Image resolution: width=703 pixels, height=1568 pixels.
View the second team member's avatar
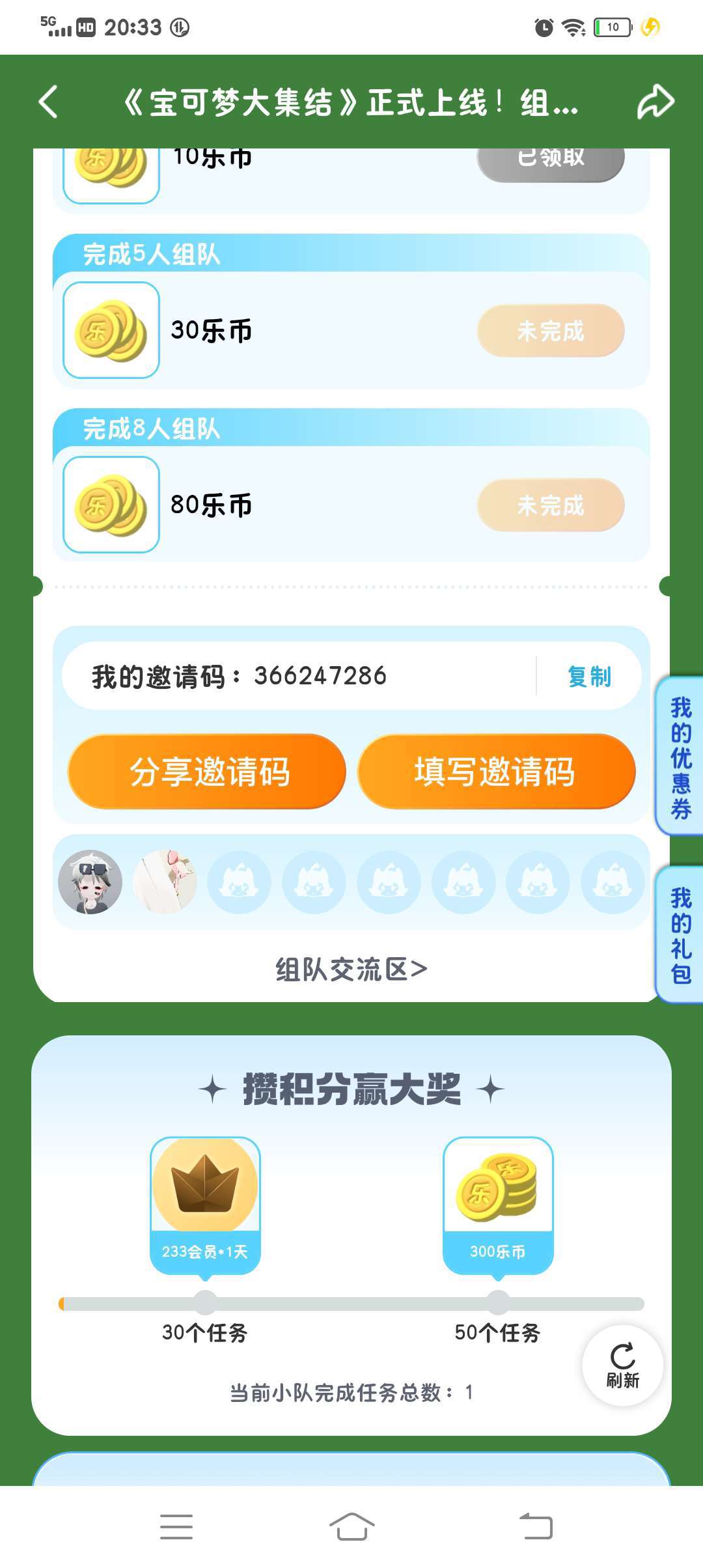point(165,882)
